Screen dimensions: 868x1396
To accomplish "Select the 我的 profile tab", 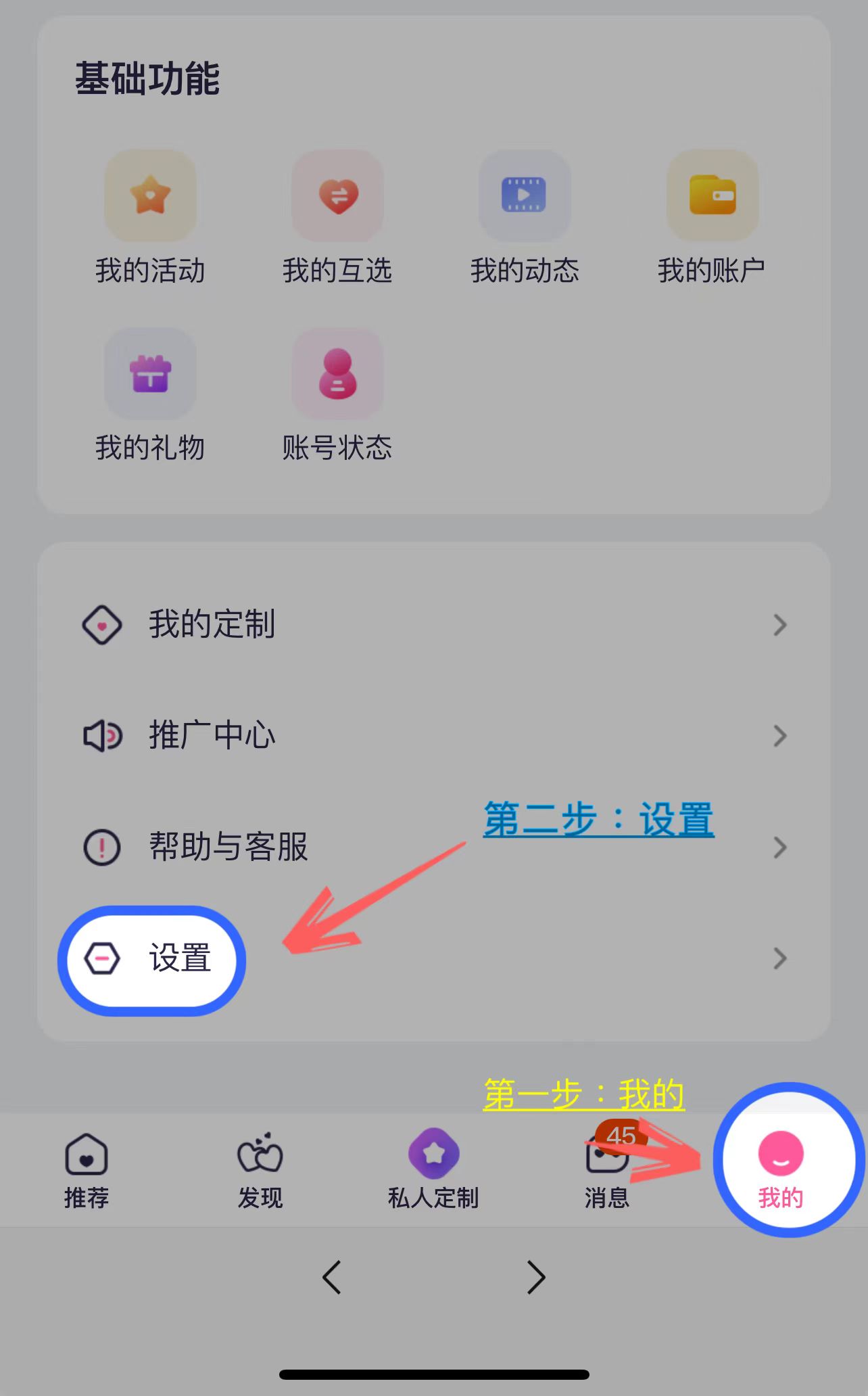I will coord(781,1169).
